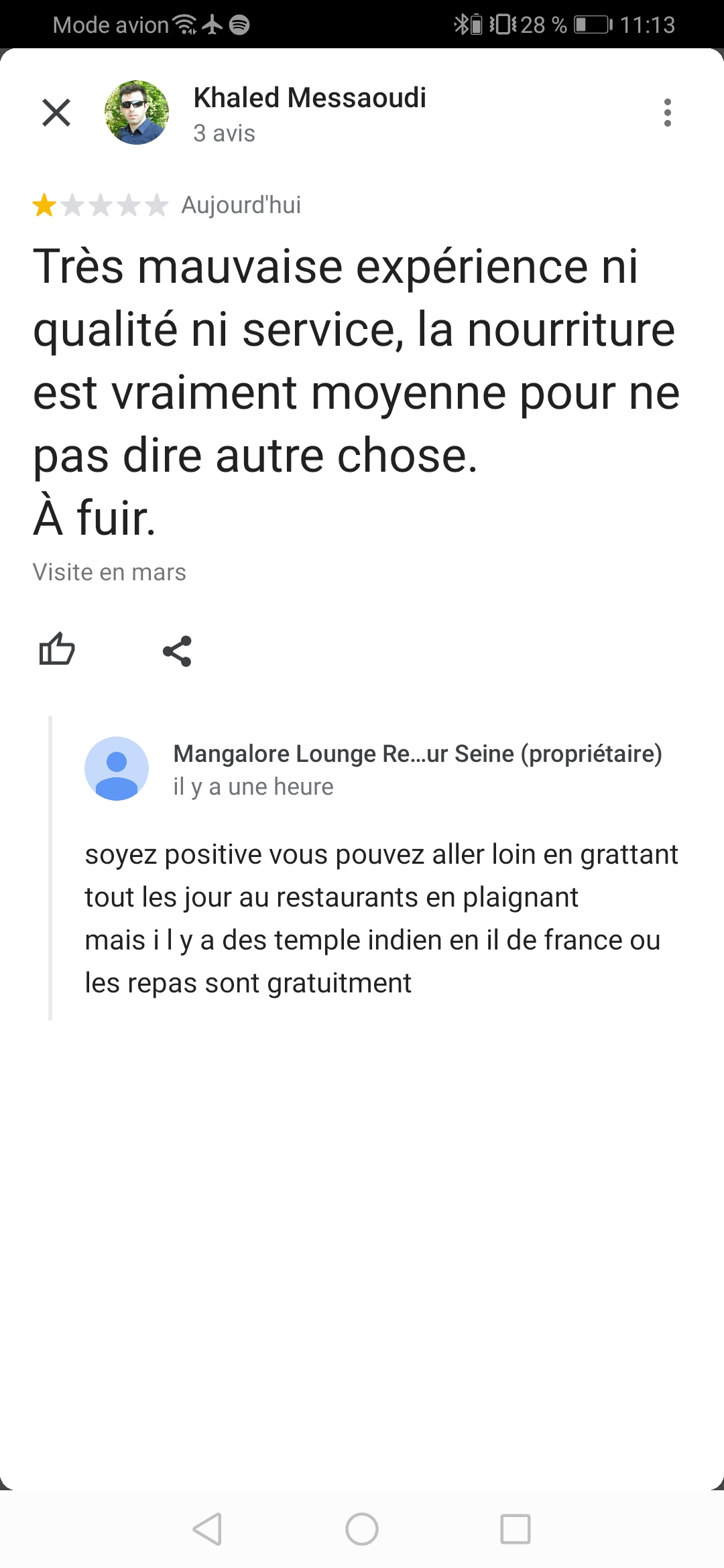Share this one-star review
This screenshot has height=1568, width=724.
click(x=177, y=651)
